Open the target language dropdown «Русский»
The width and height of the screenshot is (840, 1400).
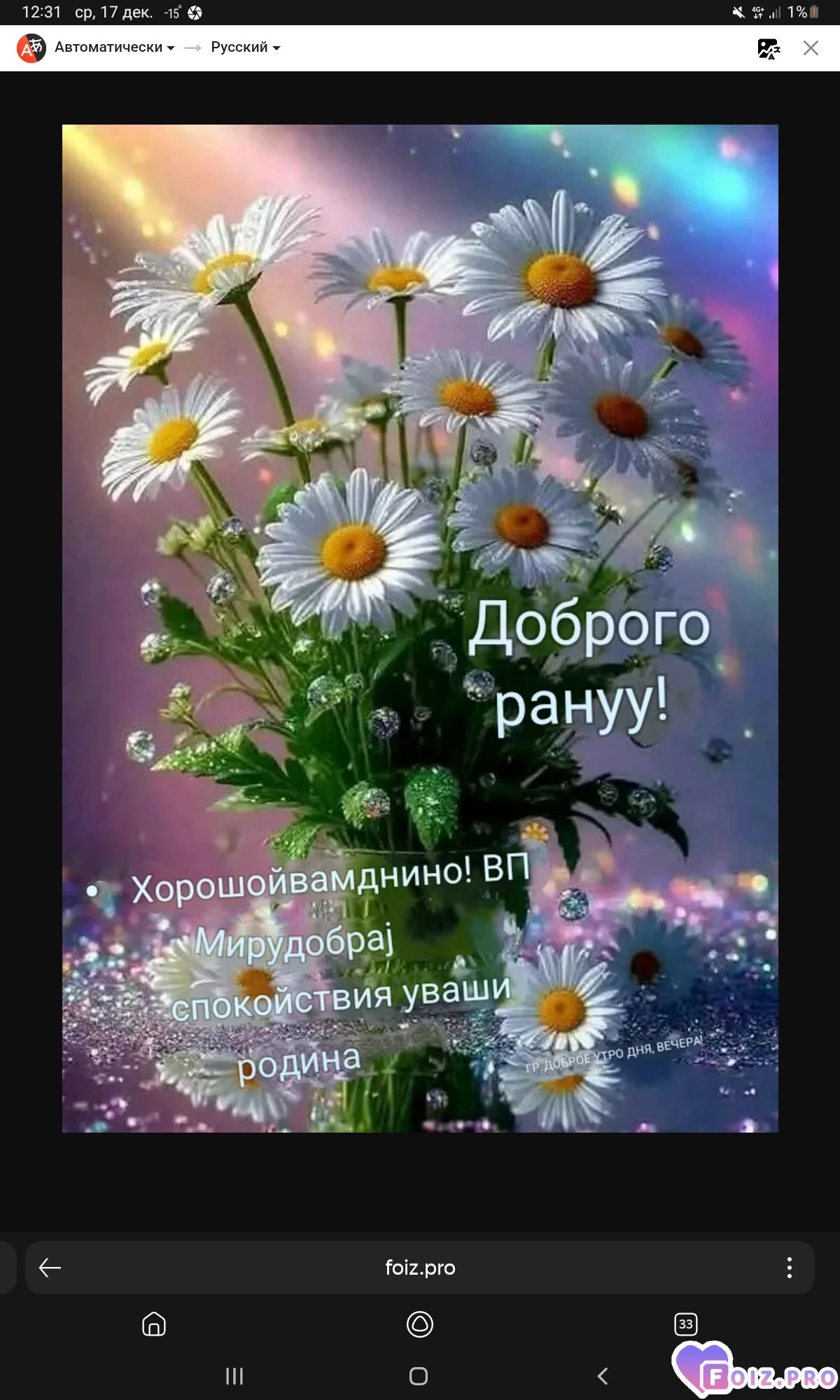pyautogui.click(x=245, y=48)
